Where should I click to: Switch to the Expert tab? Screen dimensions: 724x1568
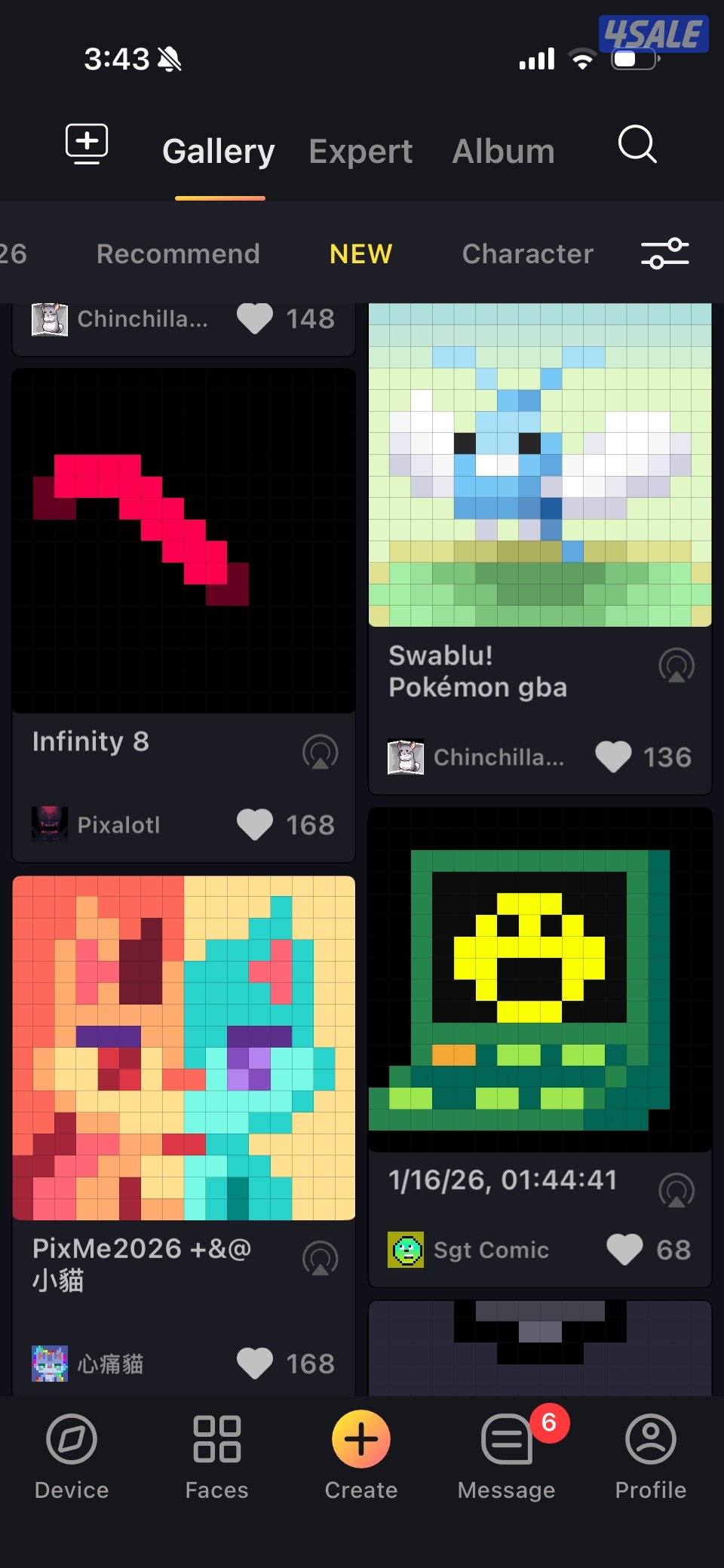click(360, 152)
